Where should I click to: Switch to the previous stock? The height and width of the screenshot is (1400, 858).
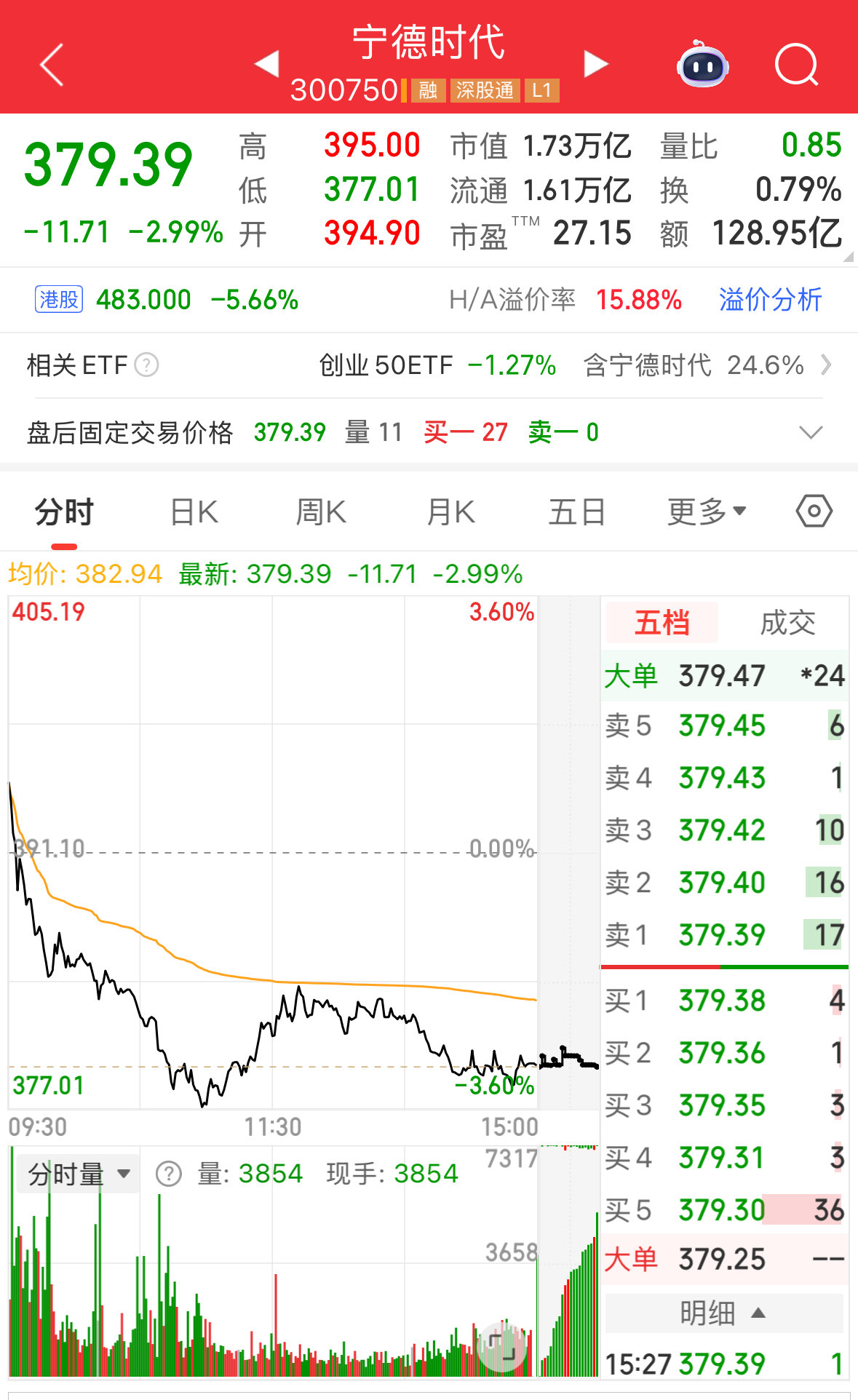267,63
